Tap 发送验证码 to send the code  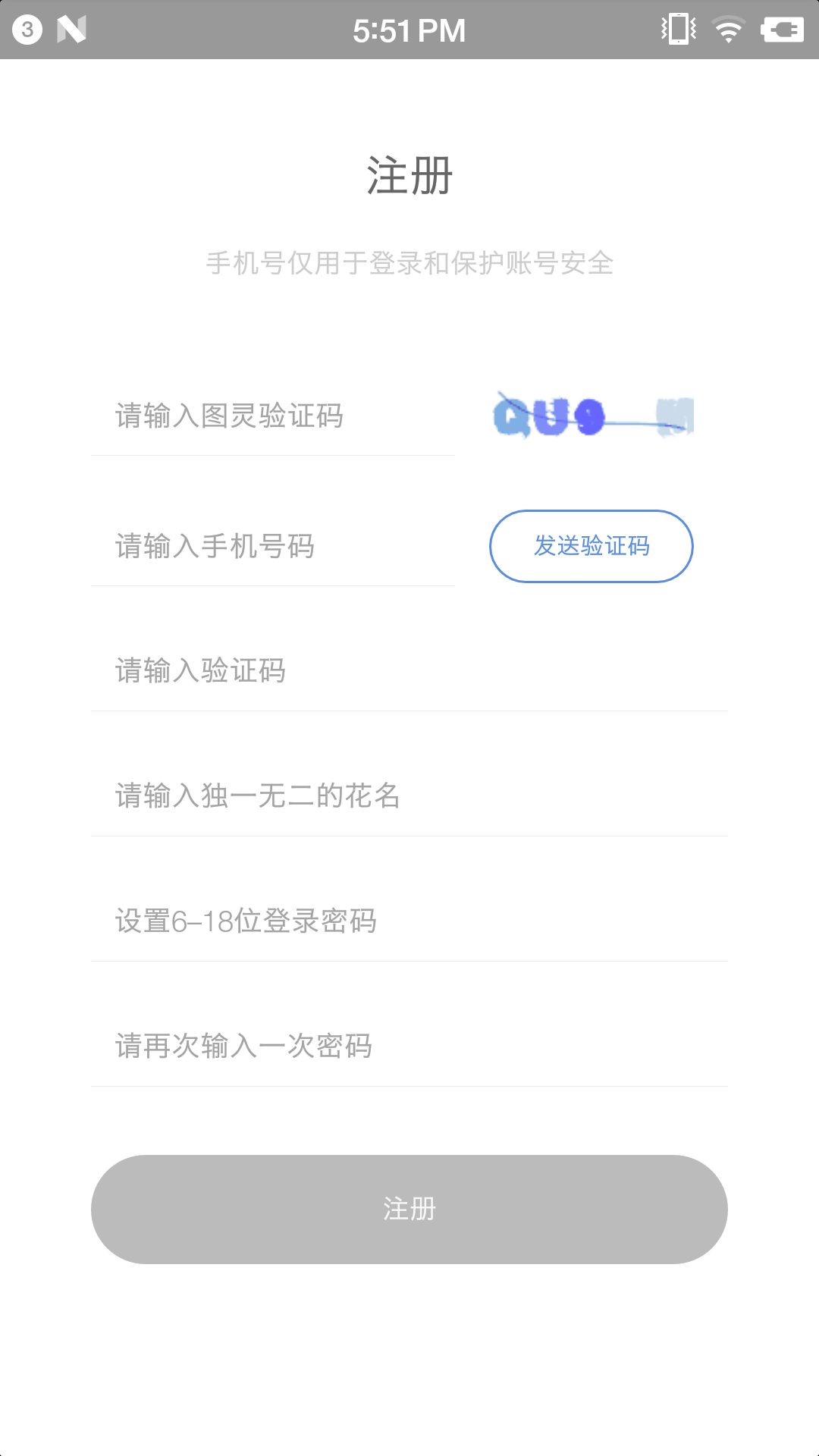click(x=591, y=546)
